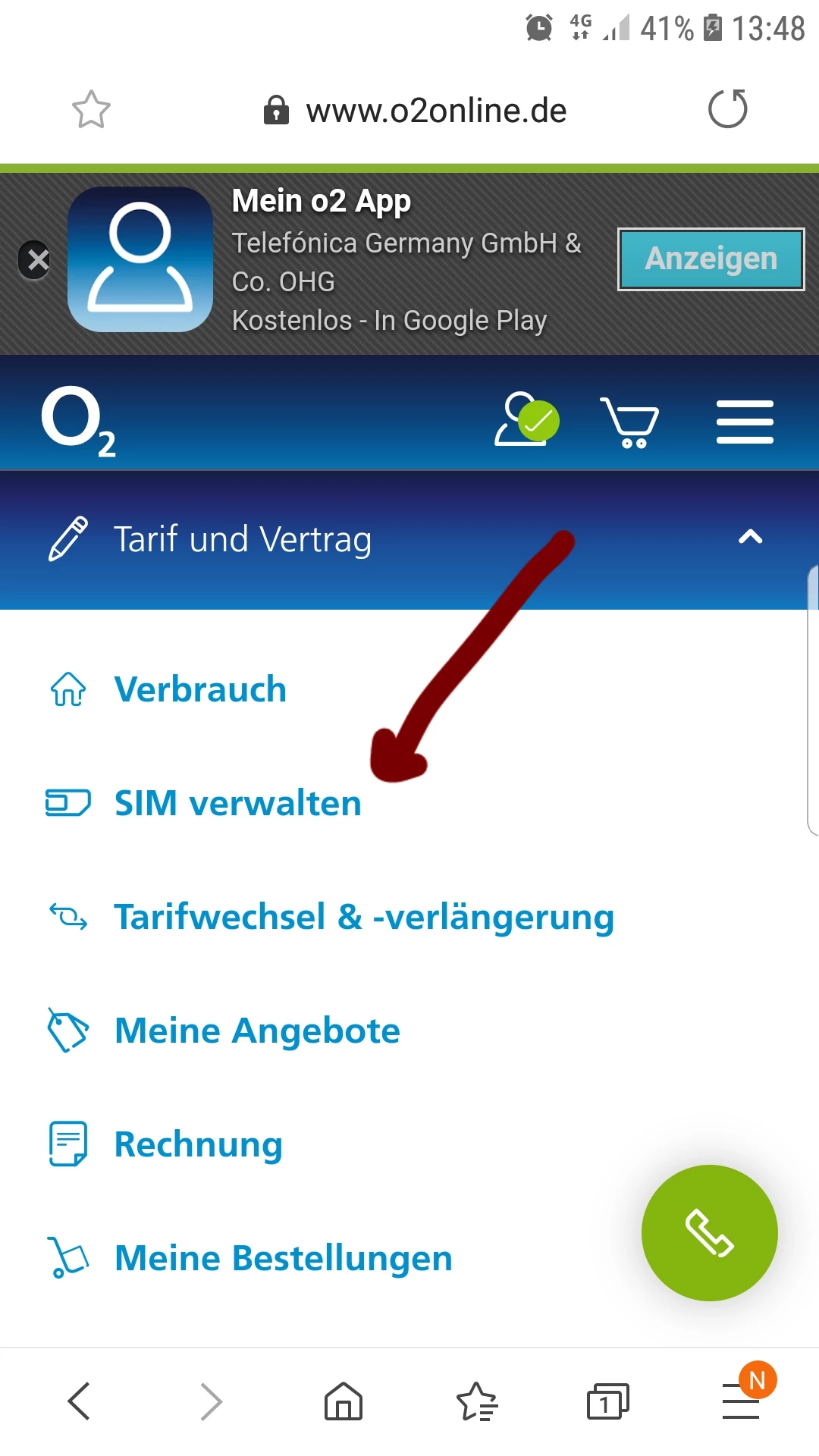
Task: Dismiss the Mein o2 App banner
Action: point(36,260)
